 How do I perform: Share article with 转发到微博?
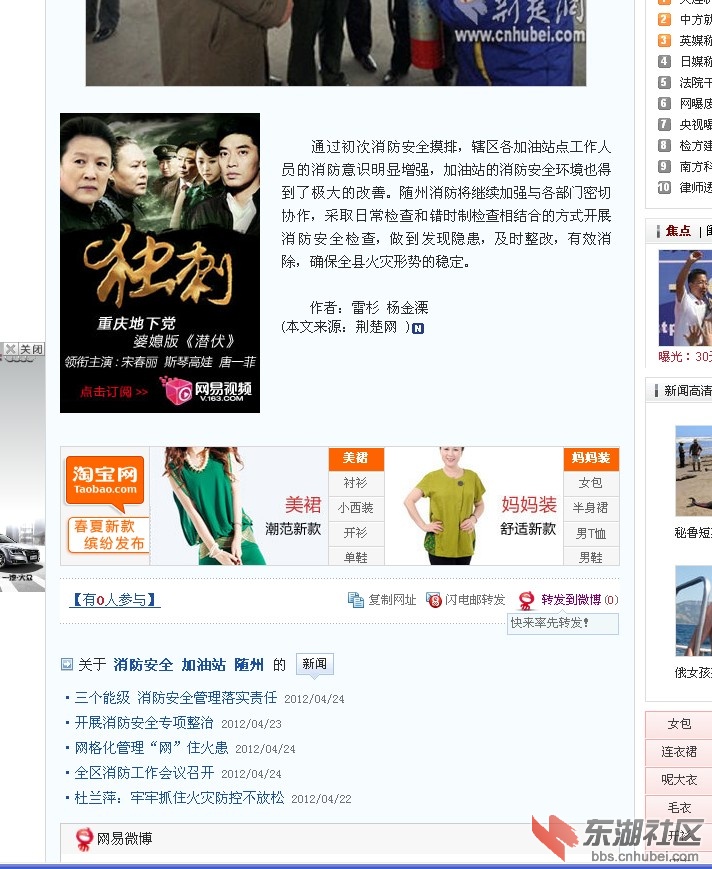[571, 600]
